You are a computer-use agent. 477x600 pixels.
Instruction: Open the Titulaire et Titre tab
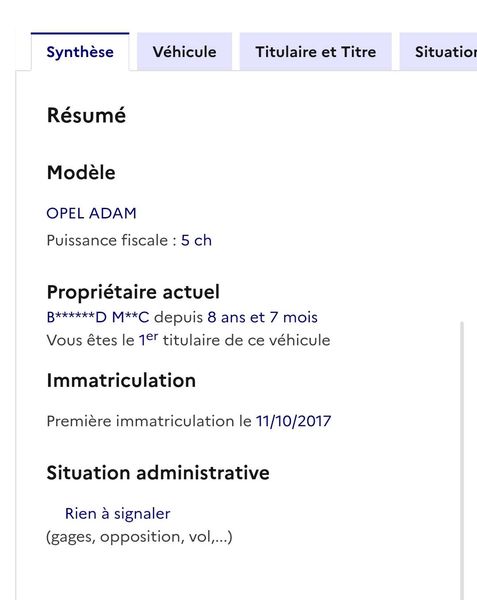[x=316, y=52]
